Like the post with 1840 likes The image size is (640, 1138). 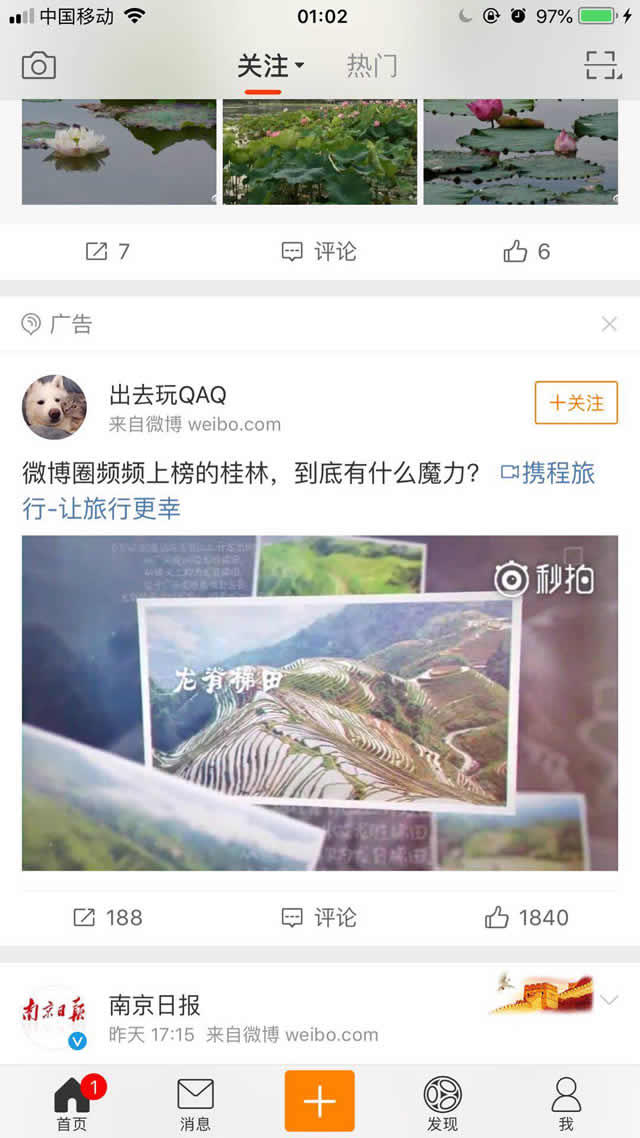527,917
